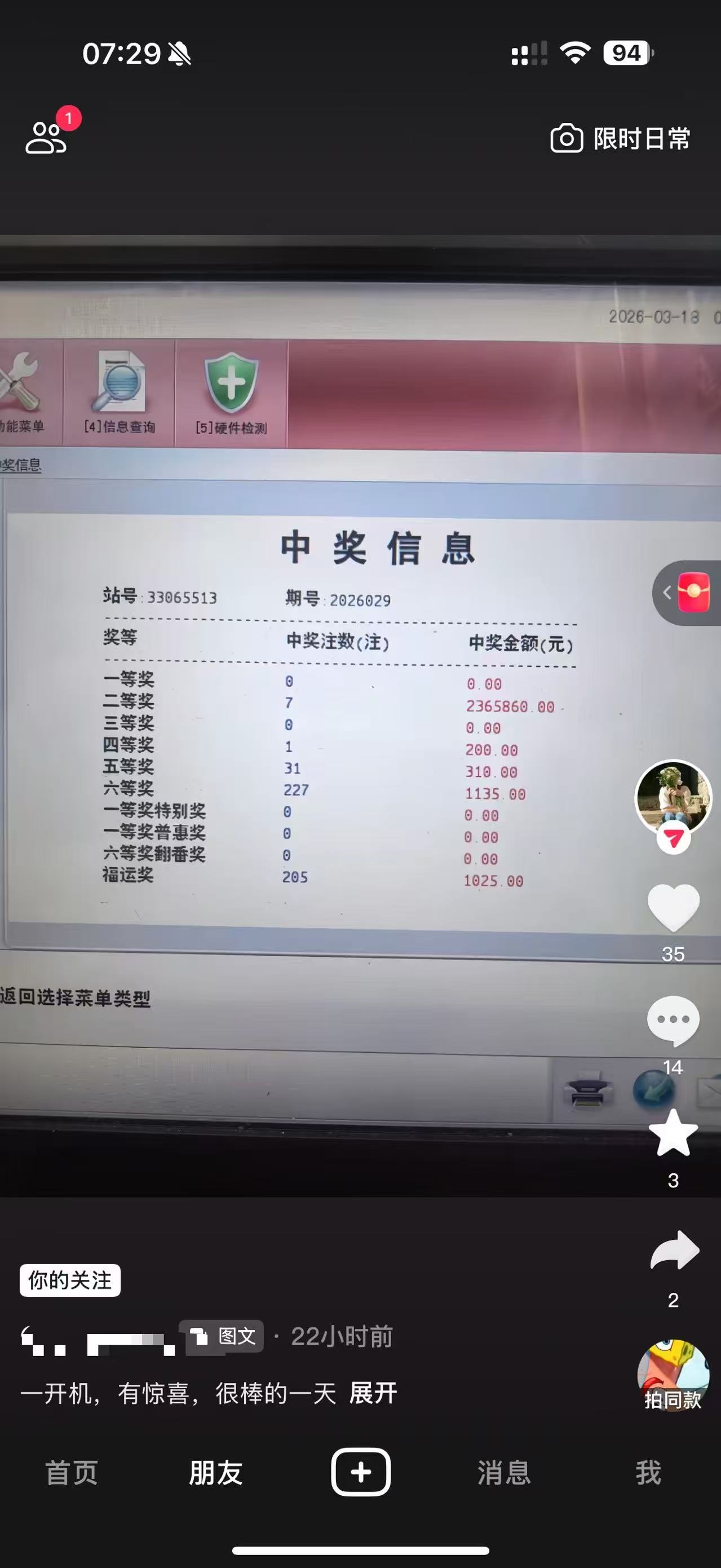
Task: Create a new post with plus button
Action: pos(361,1473)
